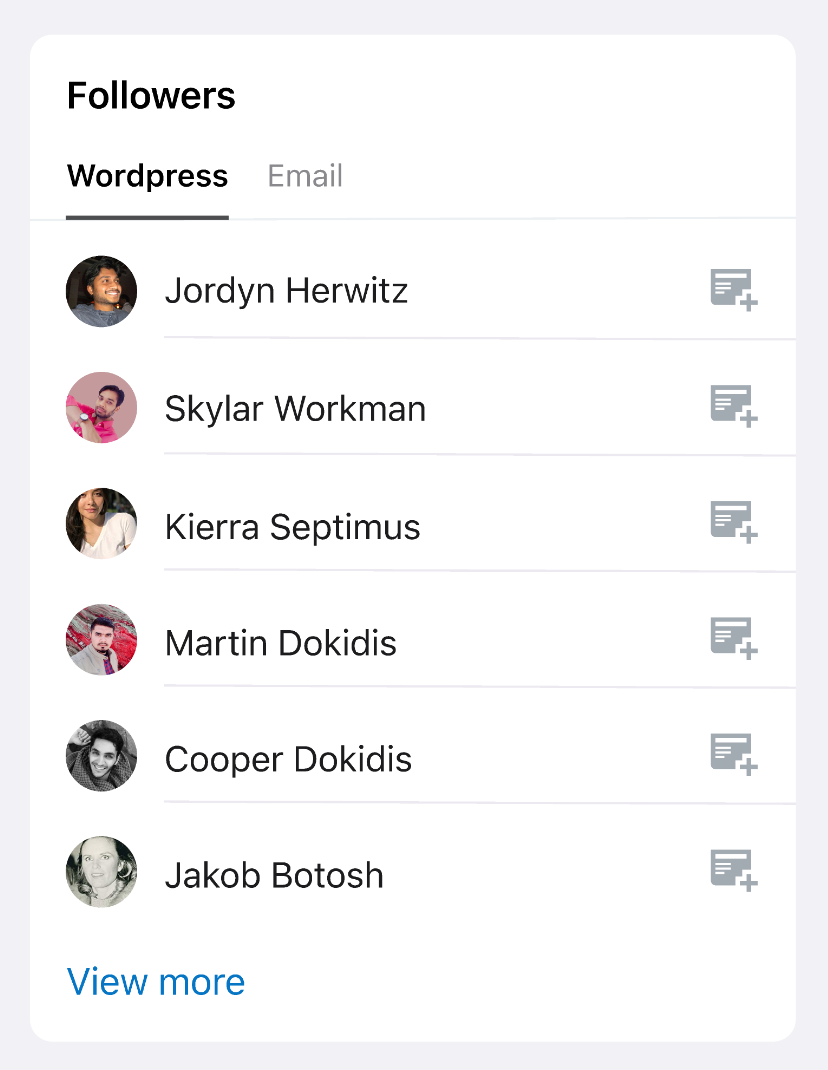Select the Wordpress followers tab
The image size is (828, 1070).
pos(147,176)
